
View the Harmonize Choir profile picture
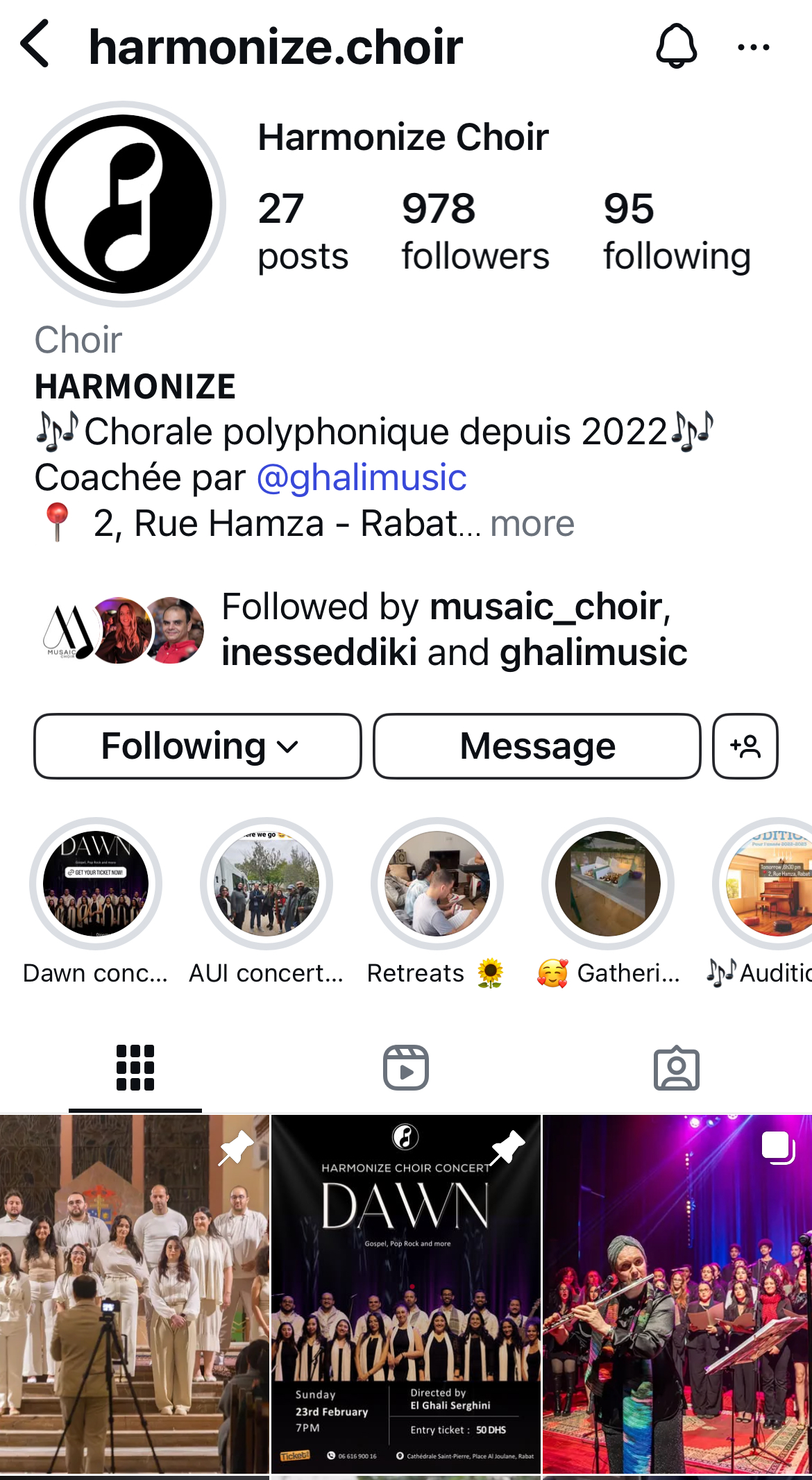123,204
